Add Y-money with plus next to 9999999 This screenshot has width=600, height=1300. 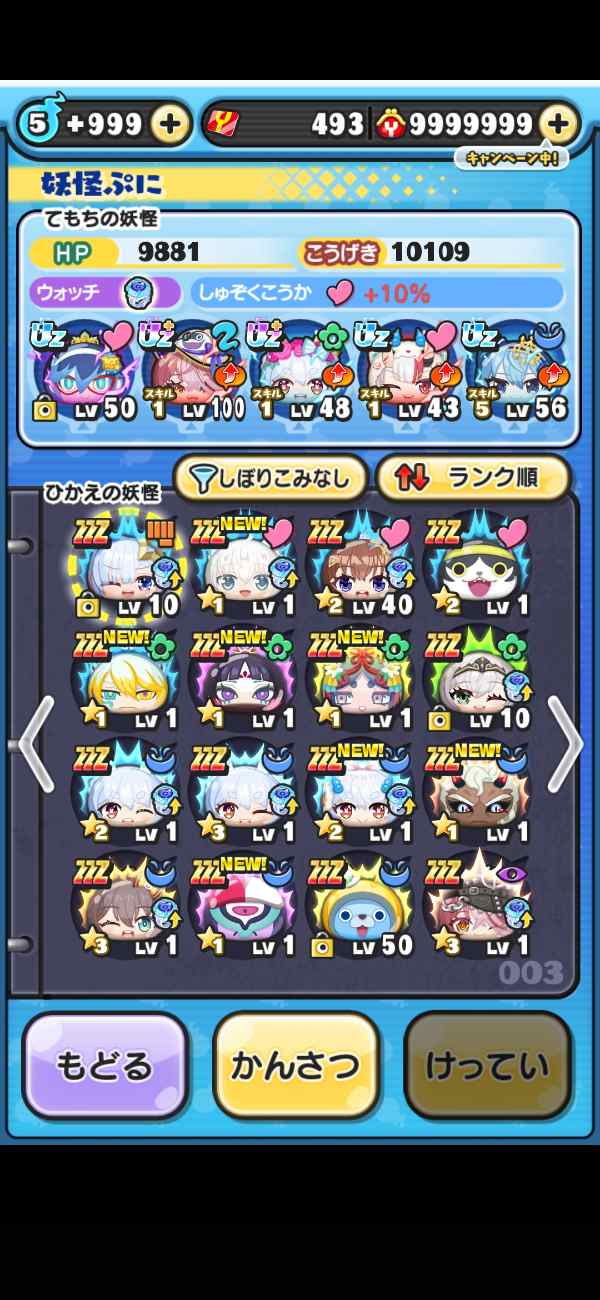[x=559, y=124]
